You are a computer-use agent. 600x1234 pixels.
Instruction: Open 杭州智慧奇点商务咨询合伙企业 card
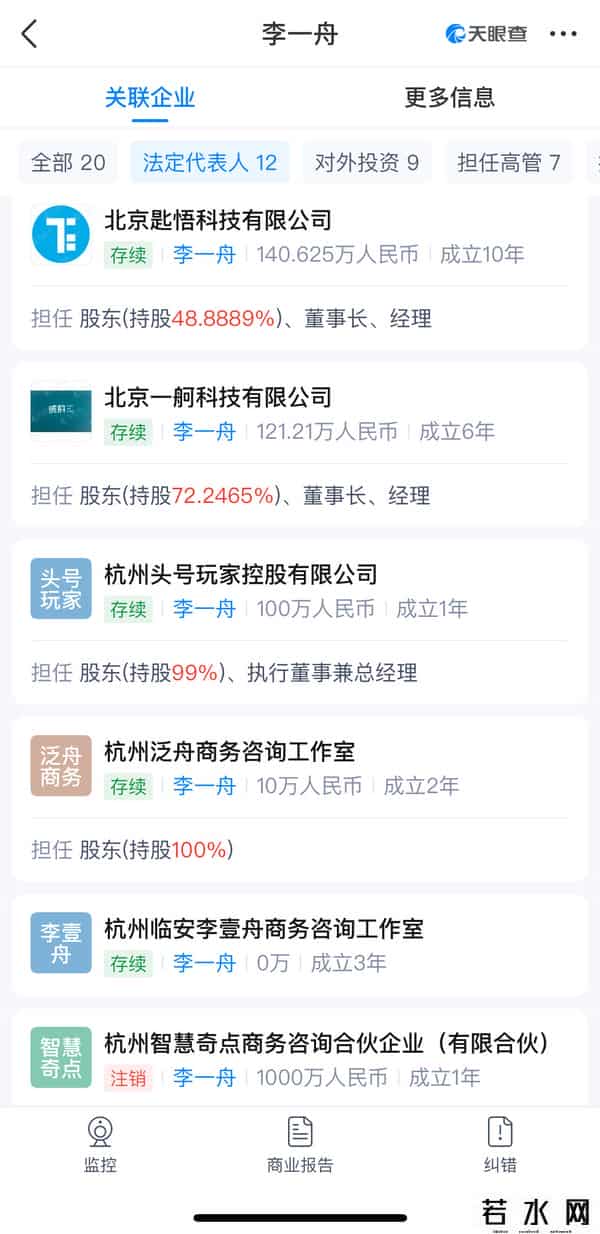326,1043
